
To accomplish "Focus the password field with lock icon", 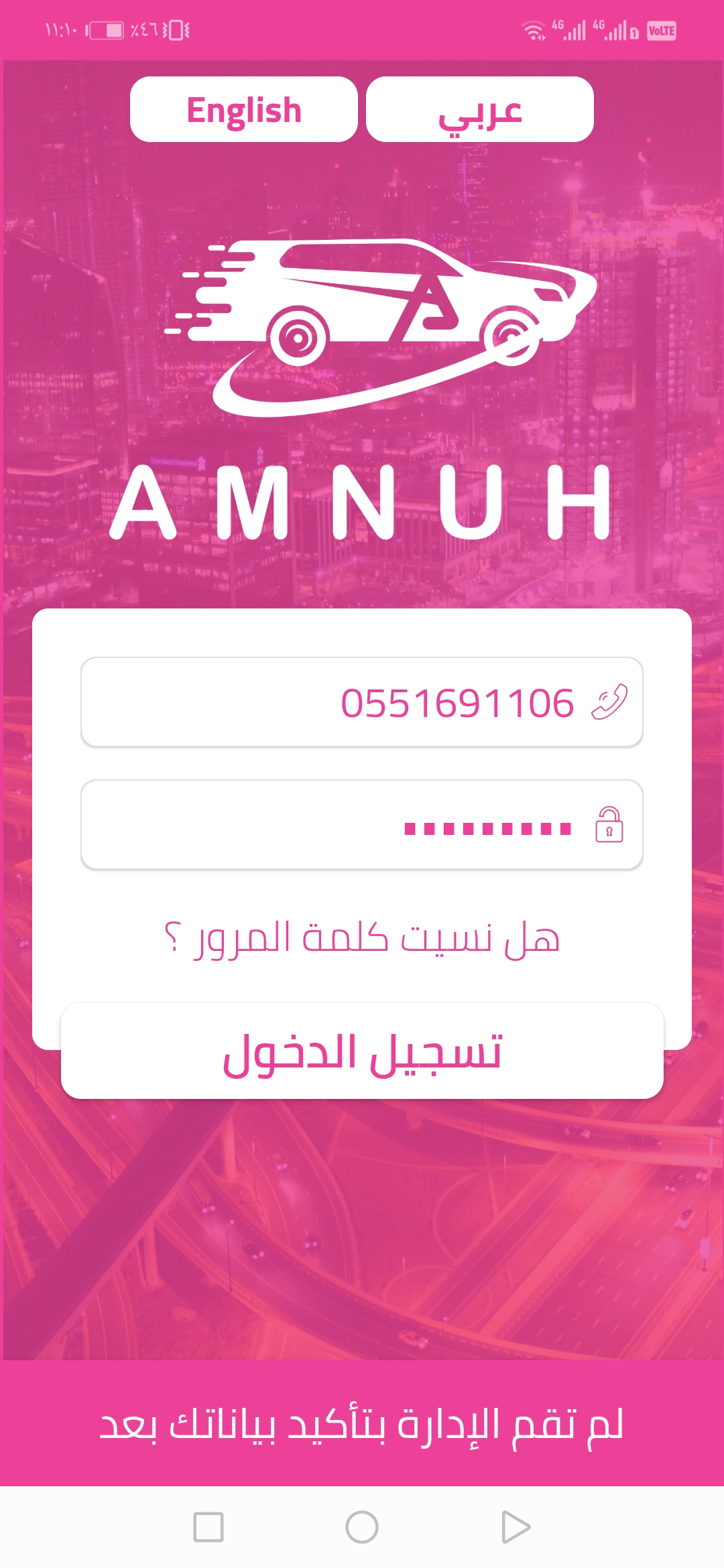I will pyautogui.click(x=362, y=825).
